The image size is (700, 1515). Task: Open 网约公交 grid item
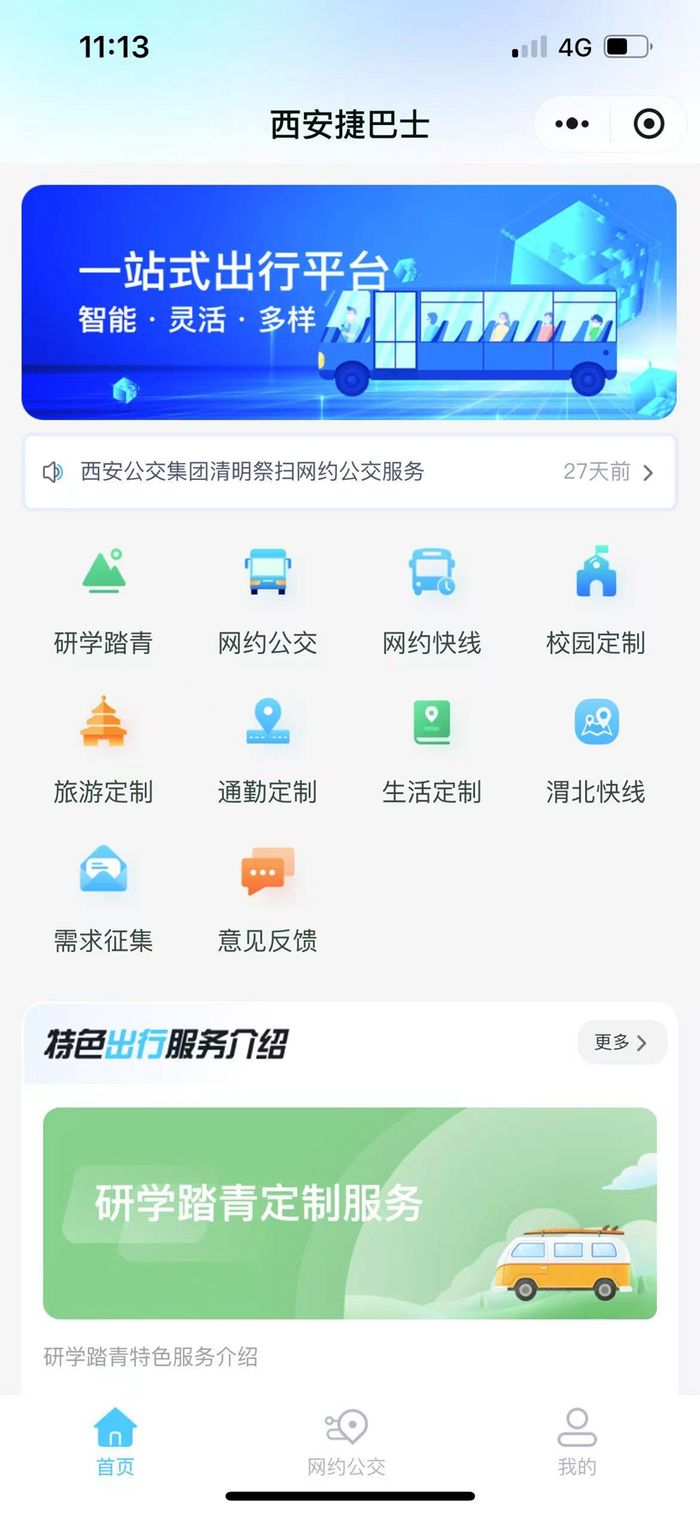tap(267, 599)
